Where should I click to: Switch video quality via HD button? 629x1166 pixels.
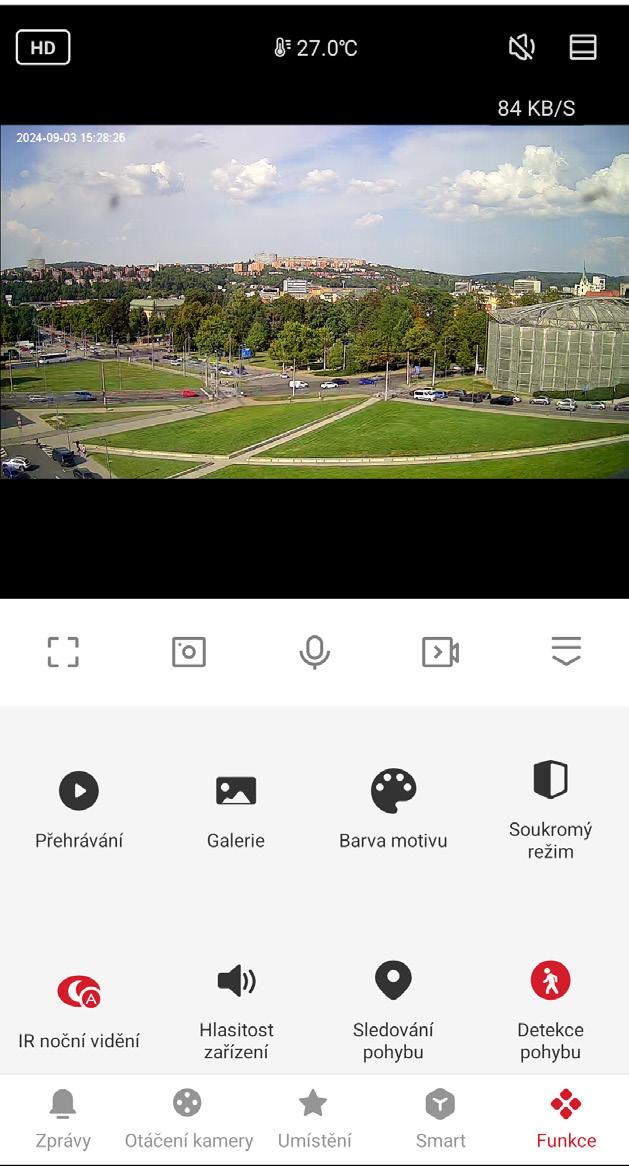pyautogui.click(x=43, y=47)
